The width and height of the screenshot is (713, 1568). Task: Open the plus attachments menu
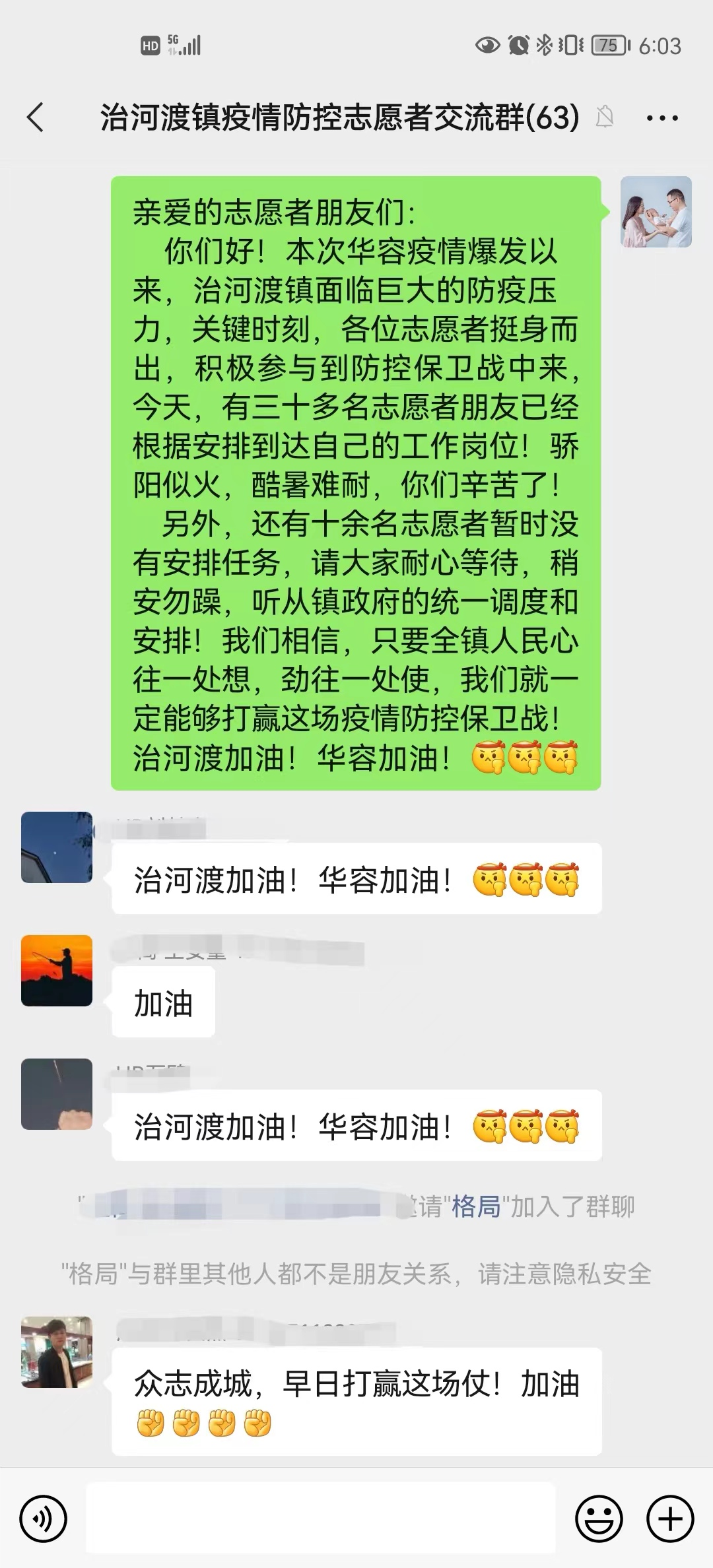(x=669, y=1519)
